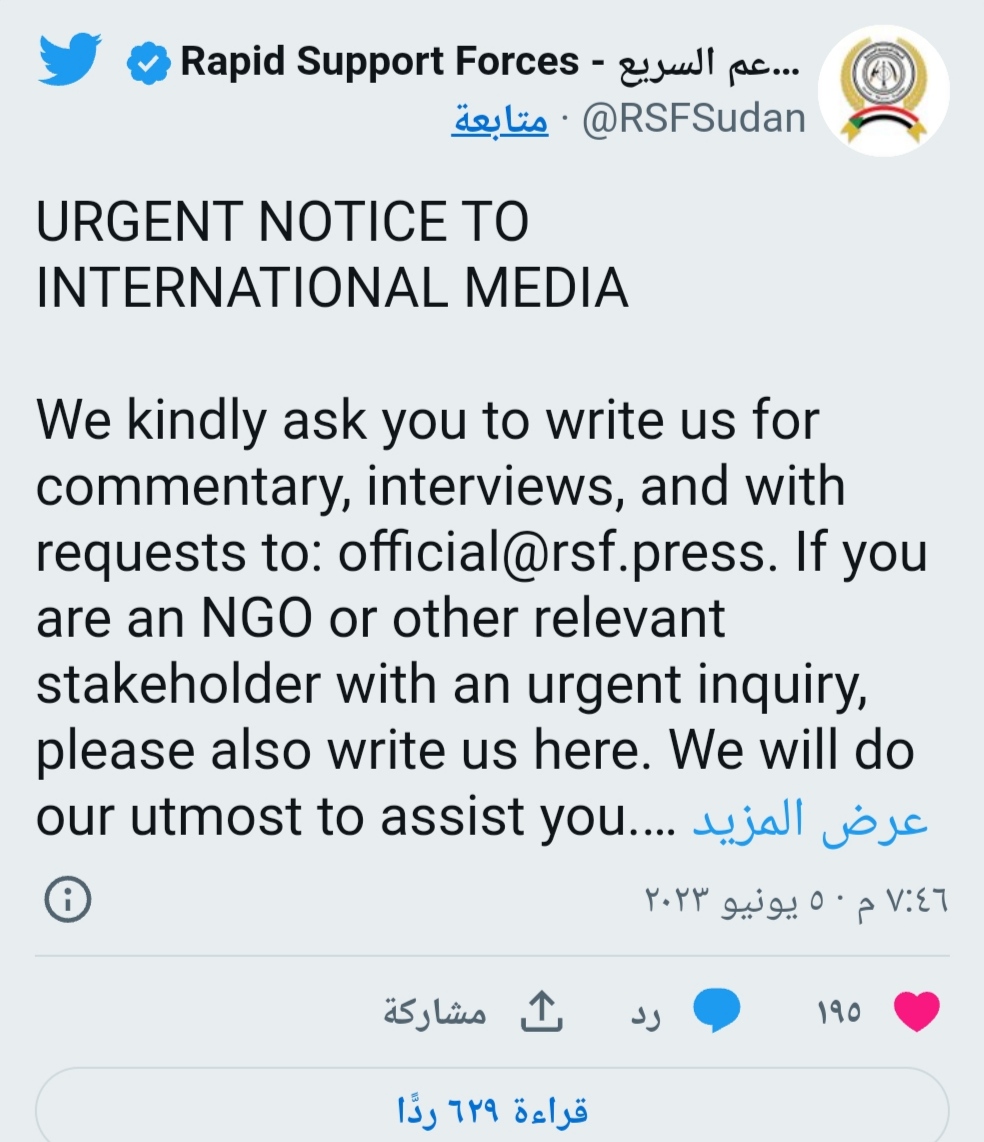This screenshot has height=1142, width=984.
Task: Share the tweet via مشاركة
Action: pos(541,1012)
